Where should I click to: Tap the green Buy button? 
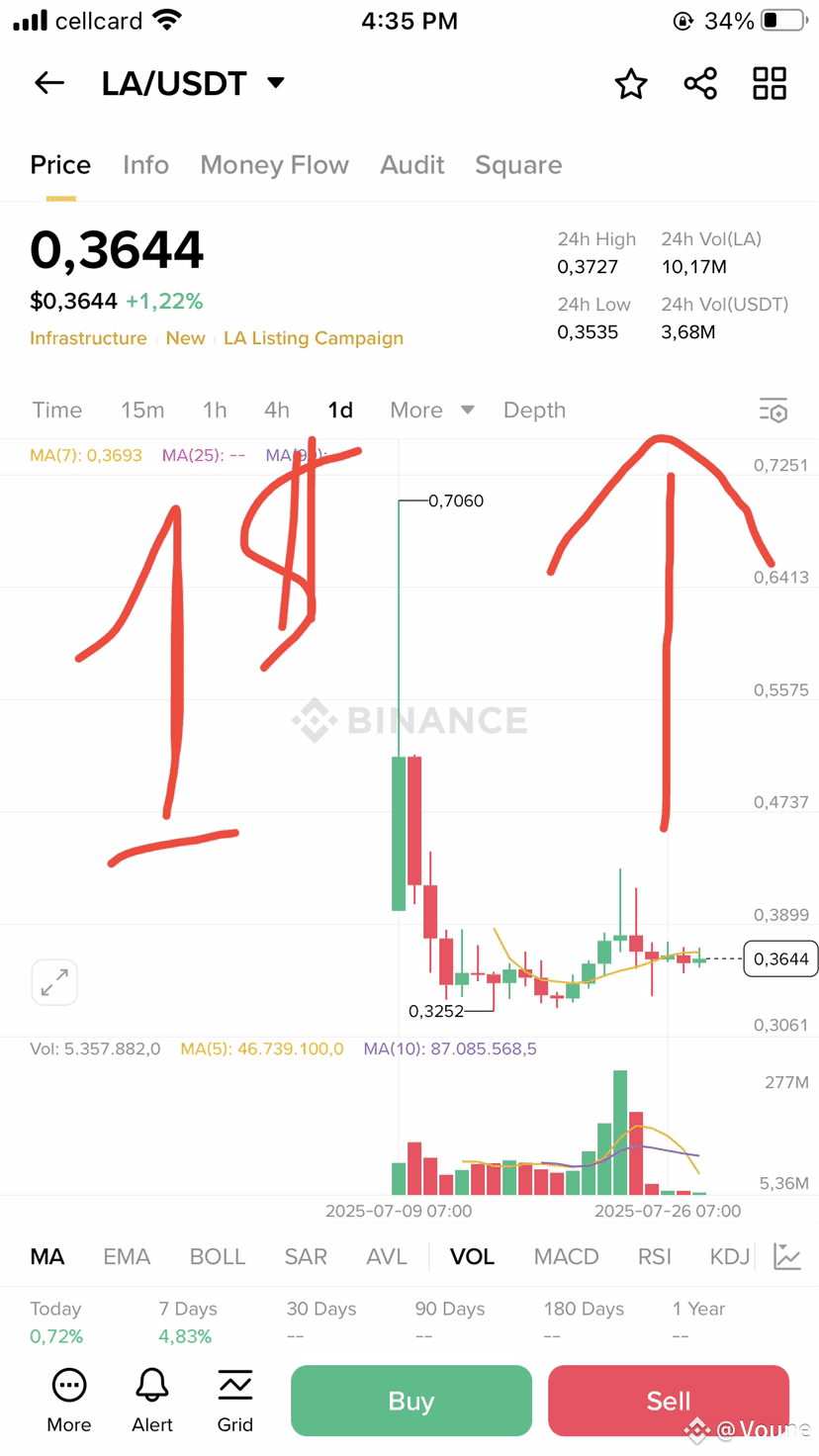point(411,1401)
